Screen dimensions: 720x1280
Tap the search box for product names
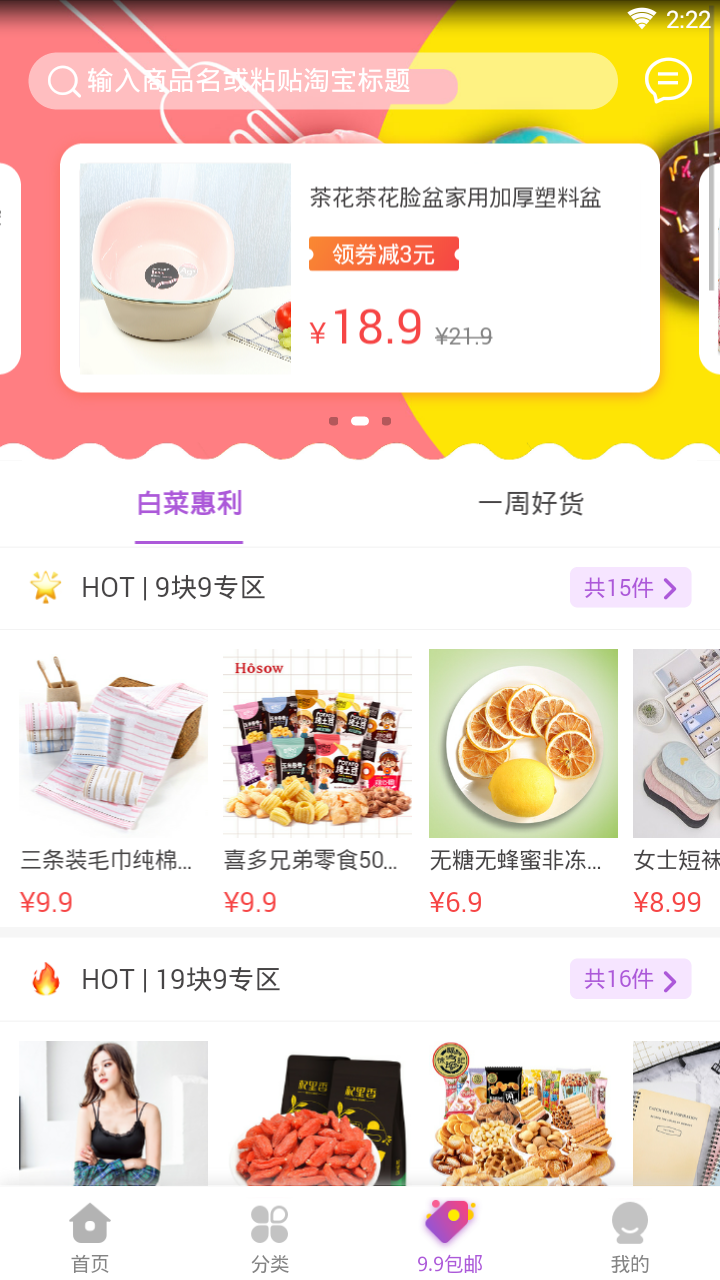320,81
